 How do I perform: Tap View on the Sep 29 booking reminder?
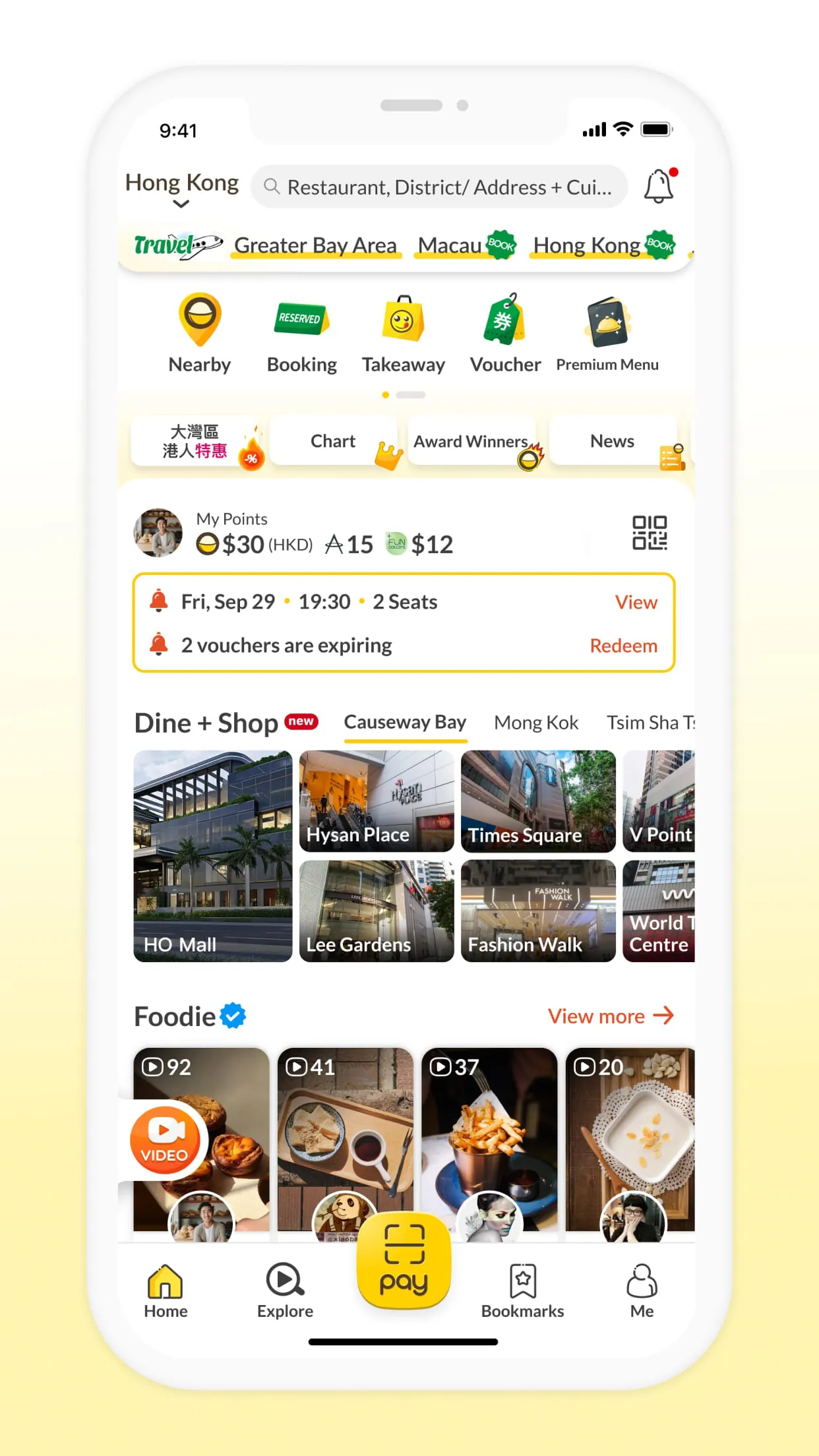click(x=635, y=601)
